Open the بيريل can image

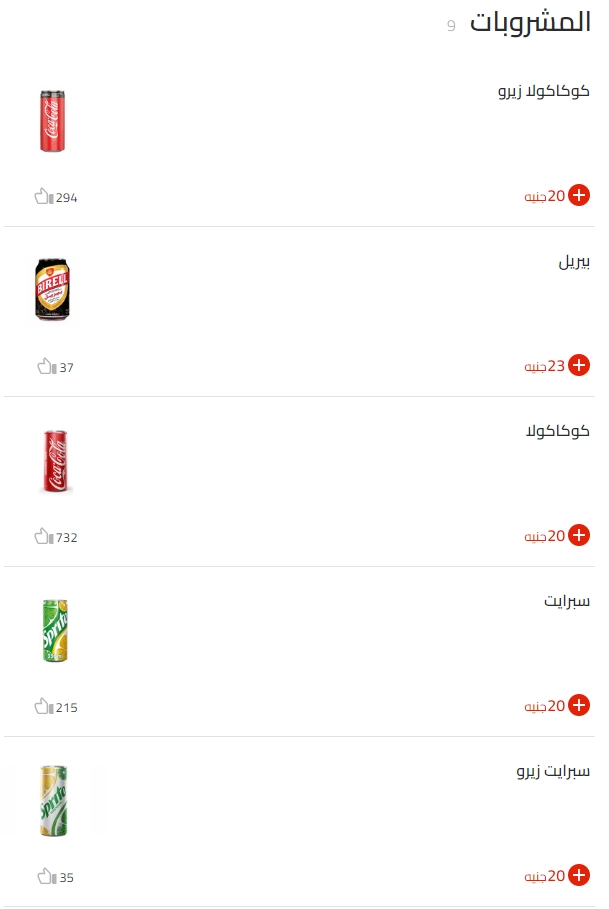[x=53, y=290]
